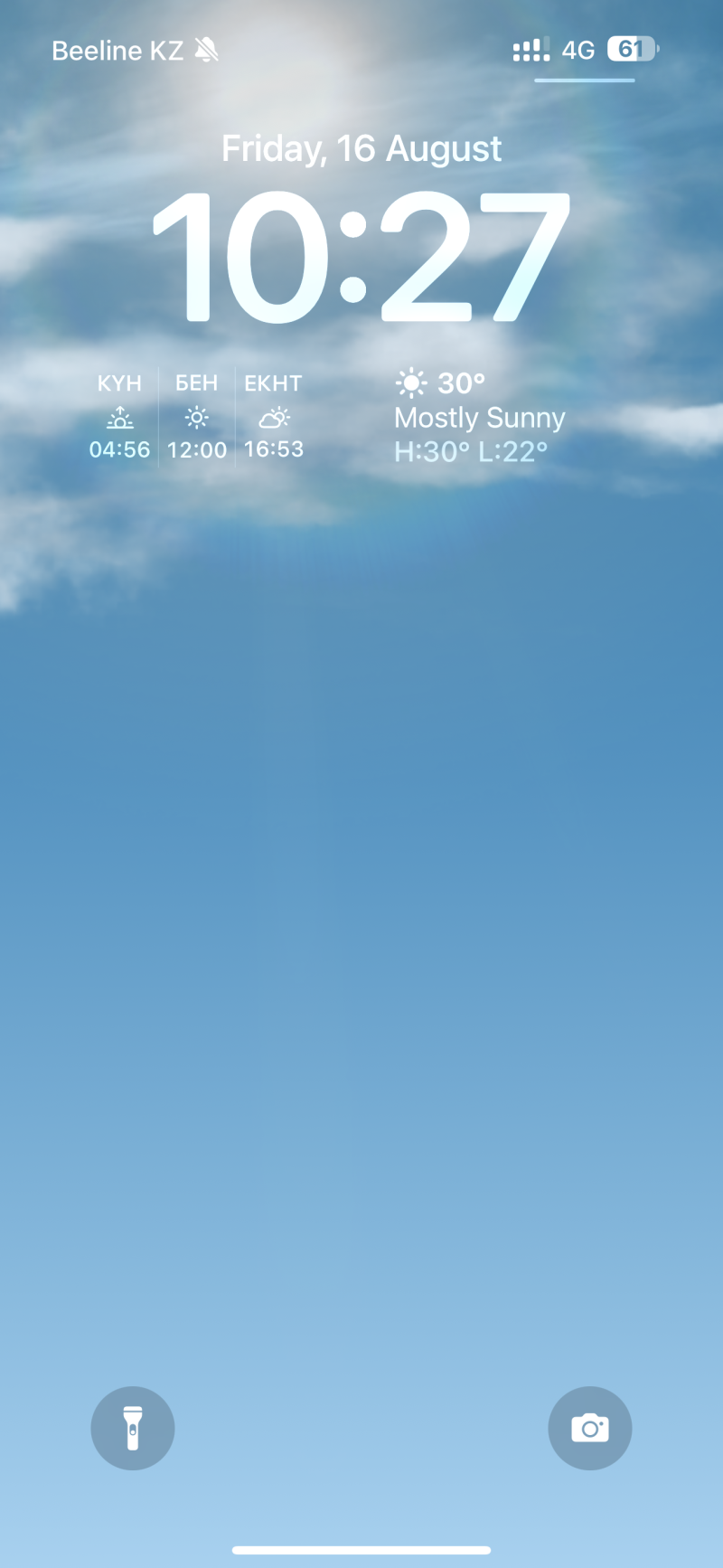Tap the sunrise icon under КҮН
The height and width of the screenshot is (1568, 723).
click(119, 417)
